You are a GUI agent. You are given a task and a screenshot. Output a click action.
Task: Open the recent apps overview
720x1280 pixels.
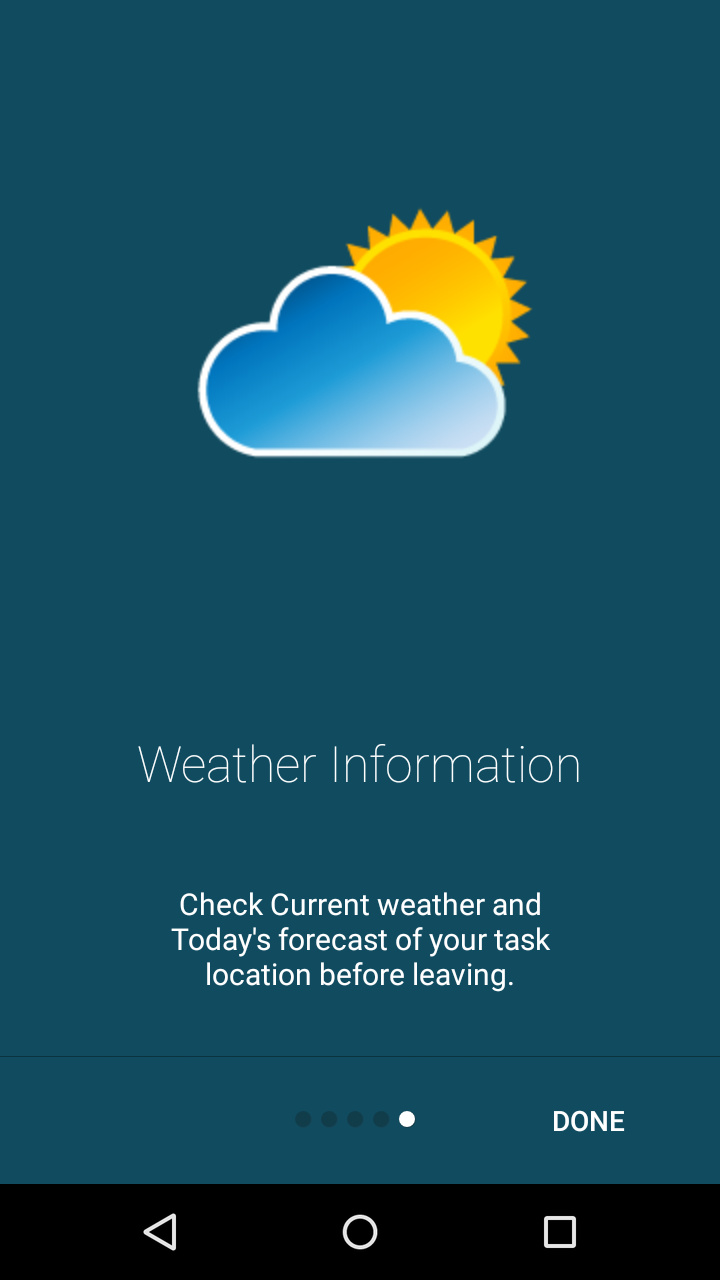tap(560, 1231)
